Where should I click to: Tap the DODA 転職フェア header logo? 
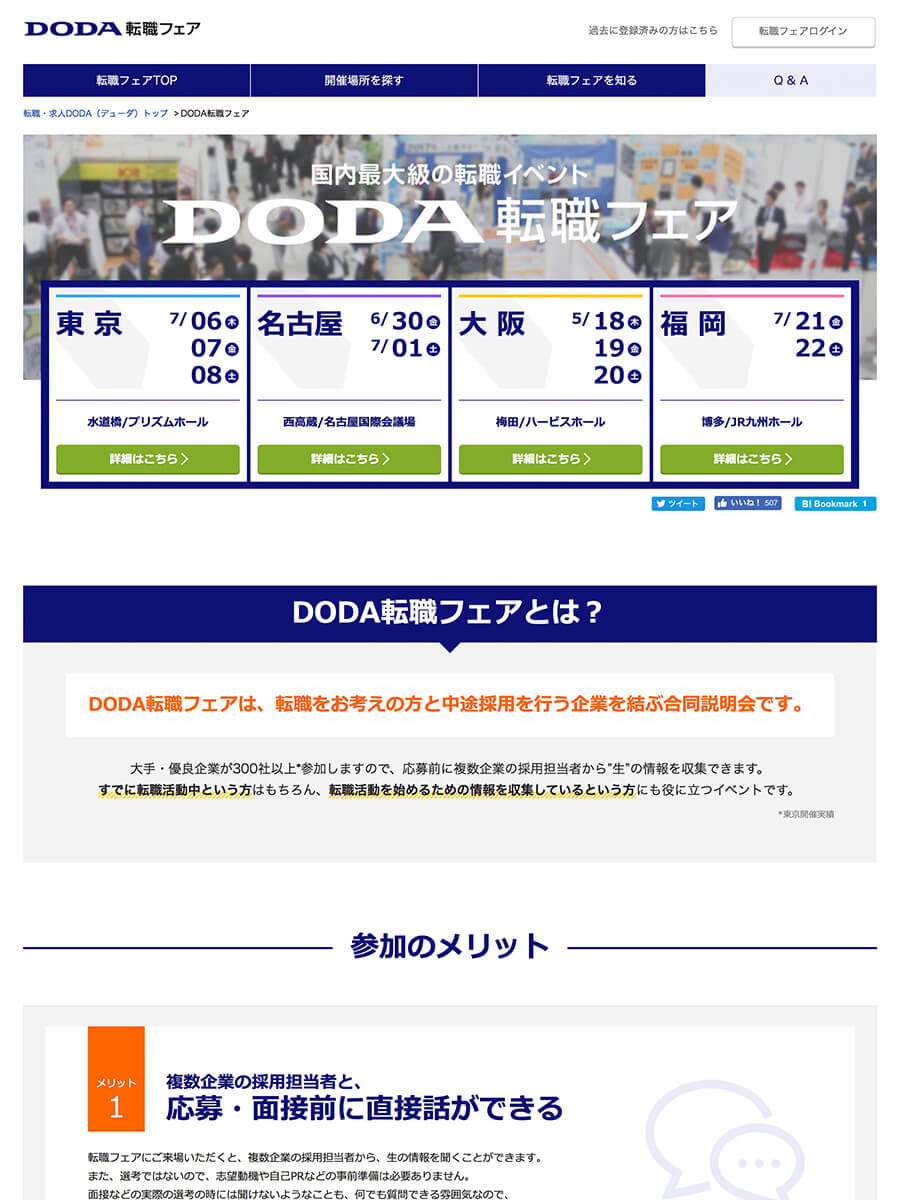112,29
